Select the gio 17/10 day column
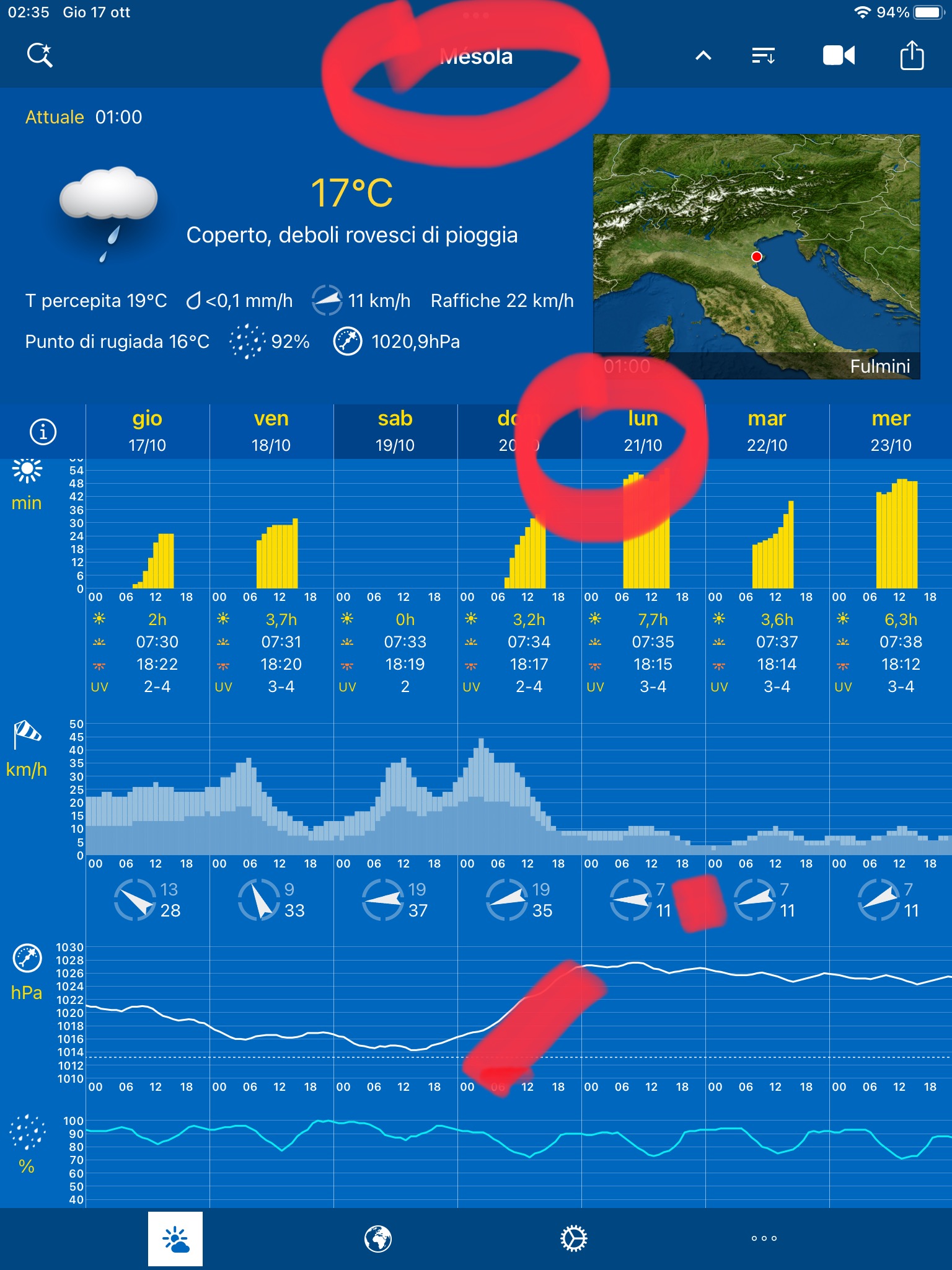952x1270 pixels. coord(148,431)
